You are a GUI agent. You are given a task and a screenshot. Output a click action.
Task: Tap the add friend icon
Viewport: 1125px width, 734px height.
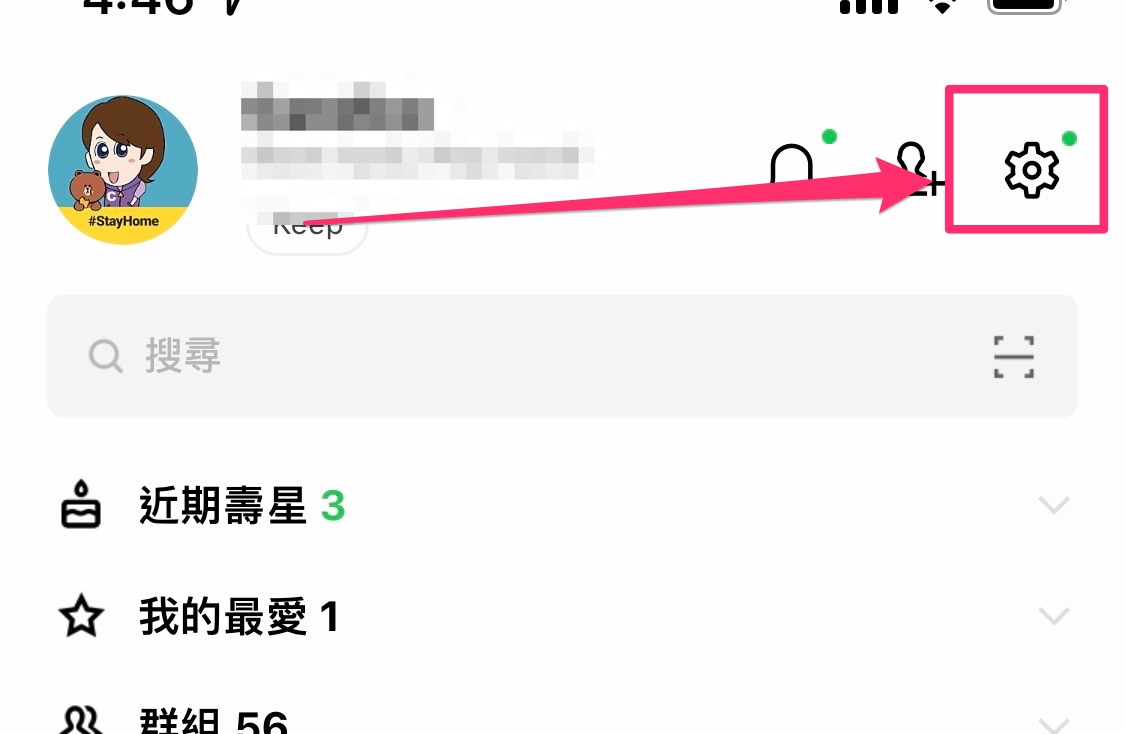click(x=917, y=169)
